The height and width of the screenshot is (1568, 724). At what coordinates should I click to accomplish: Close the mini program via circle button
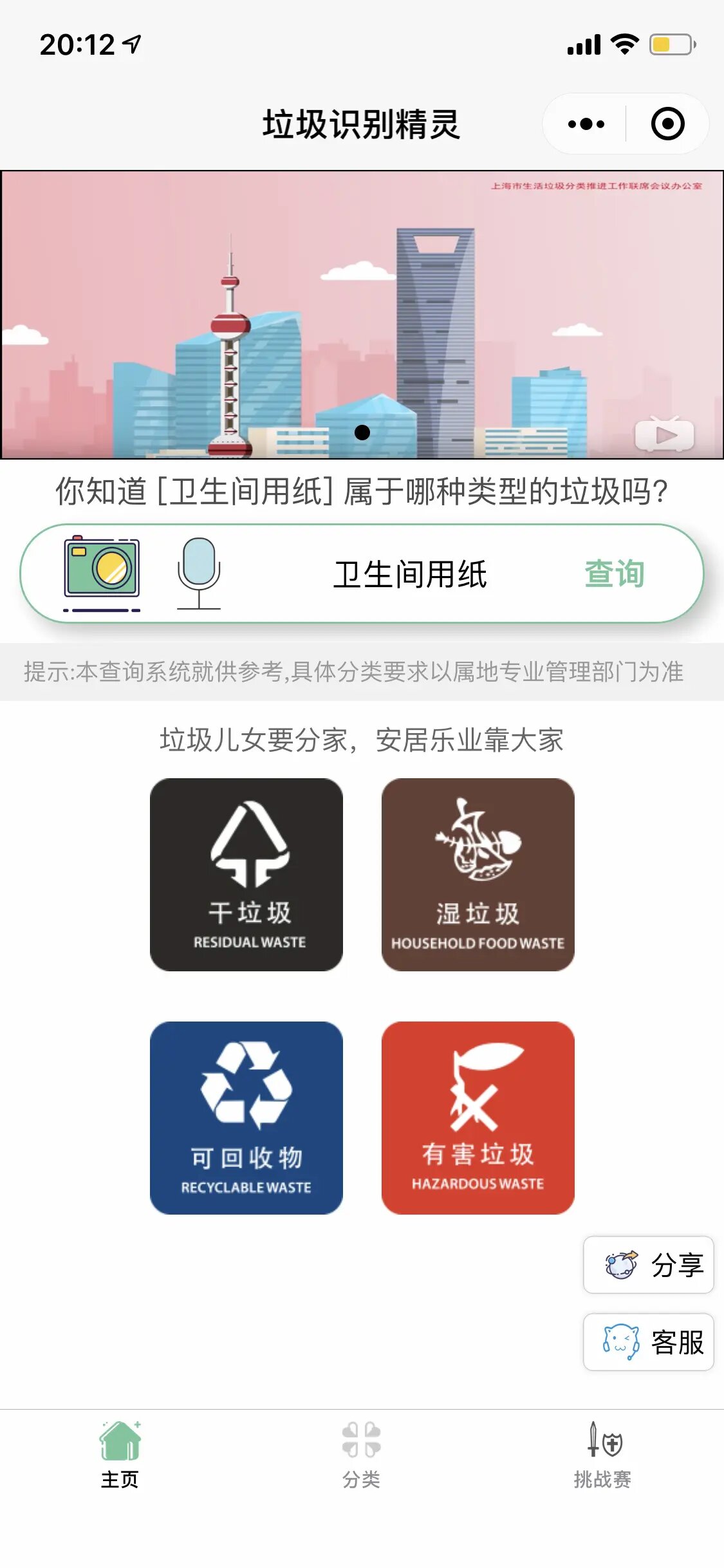pyautogui.click(x=667, y=124)
